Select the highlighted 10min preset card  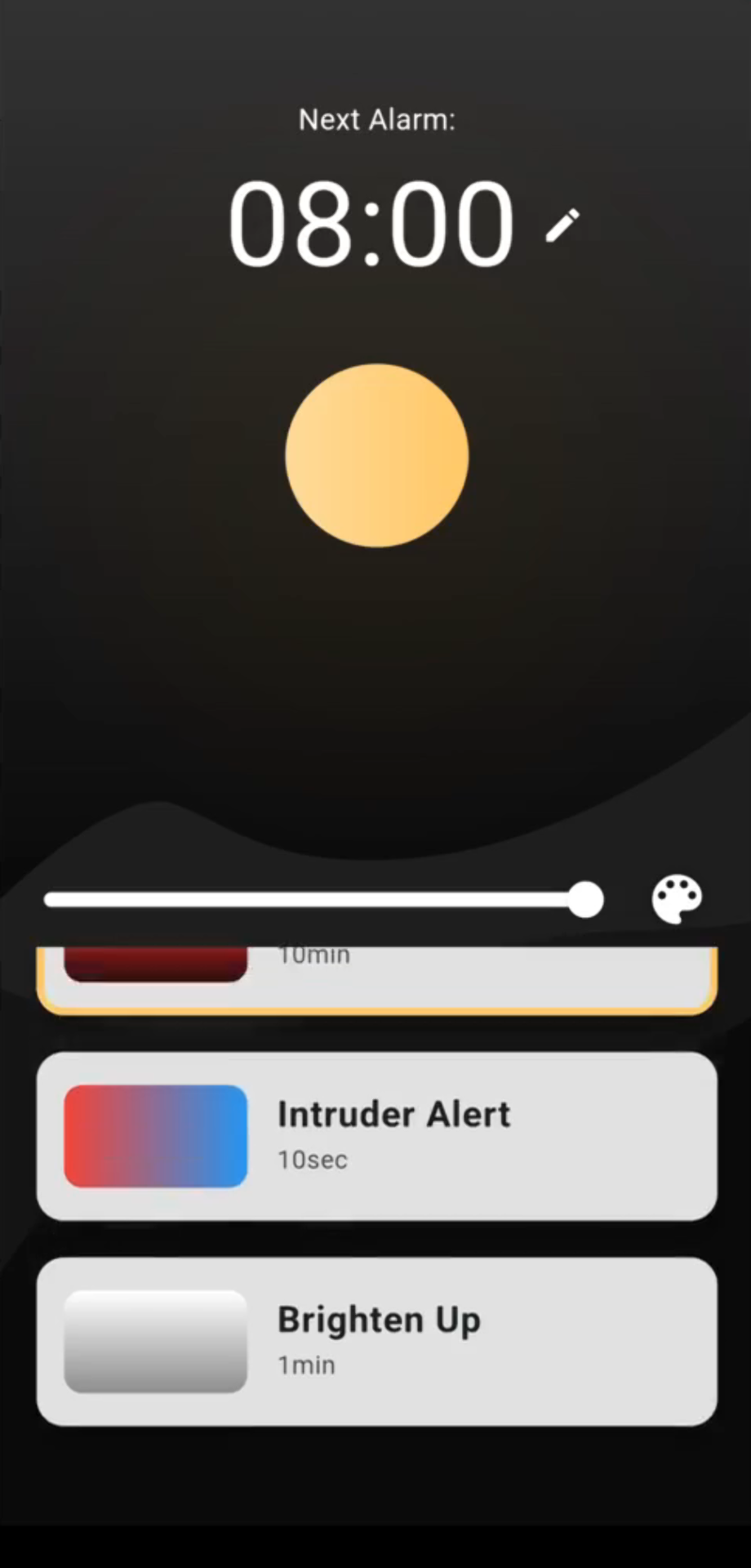point(377,978)
